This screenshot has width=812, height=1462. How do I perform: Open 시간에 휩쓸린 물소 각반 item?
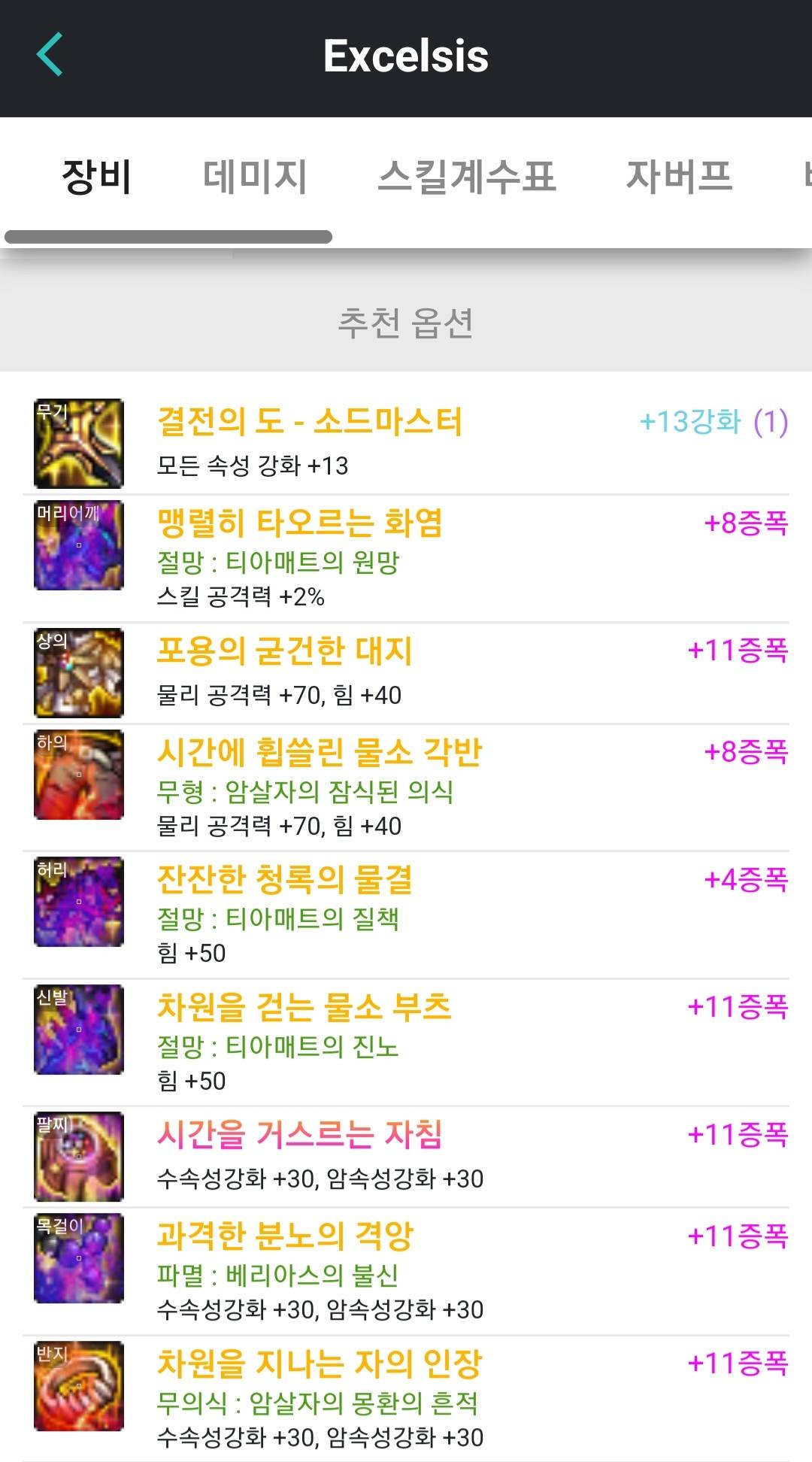click(x=319, y=752)
